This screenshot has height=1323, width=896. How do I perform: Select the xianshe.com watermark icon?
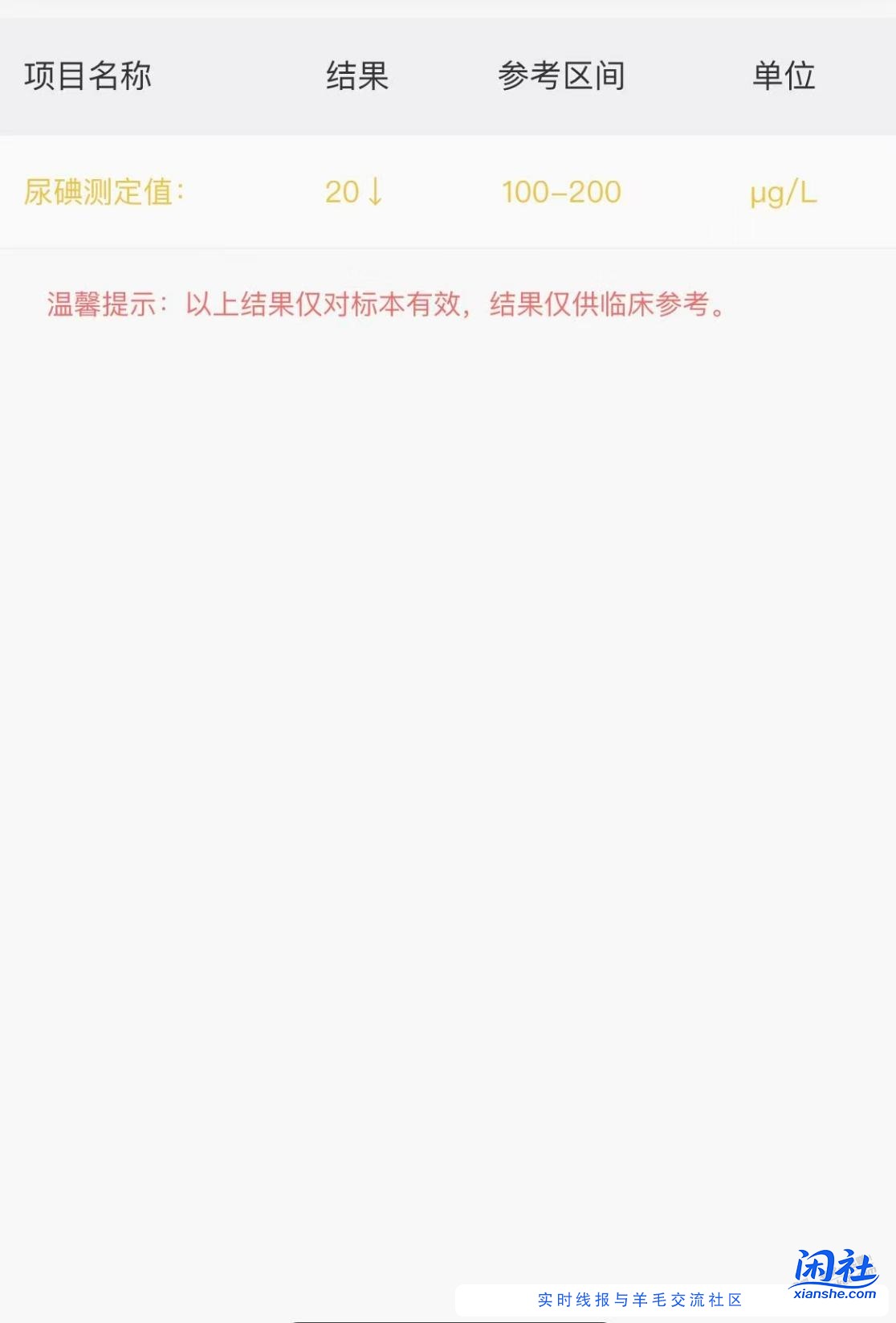click(x=837, y=1293)
